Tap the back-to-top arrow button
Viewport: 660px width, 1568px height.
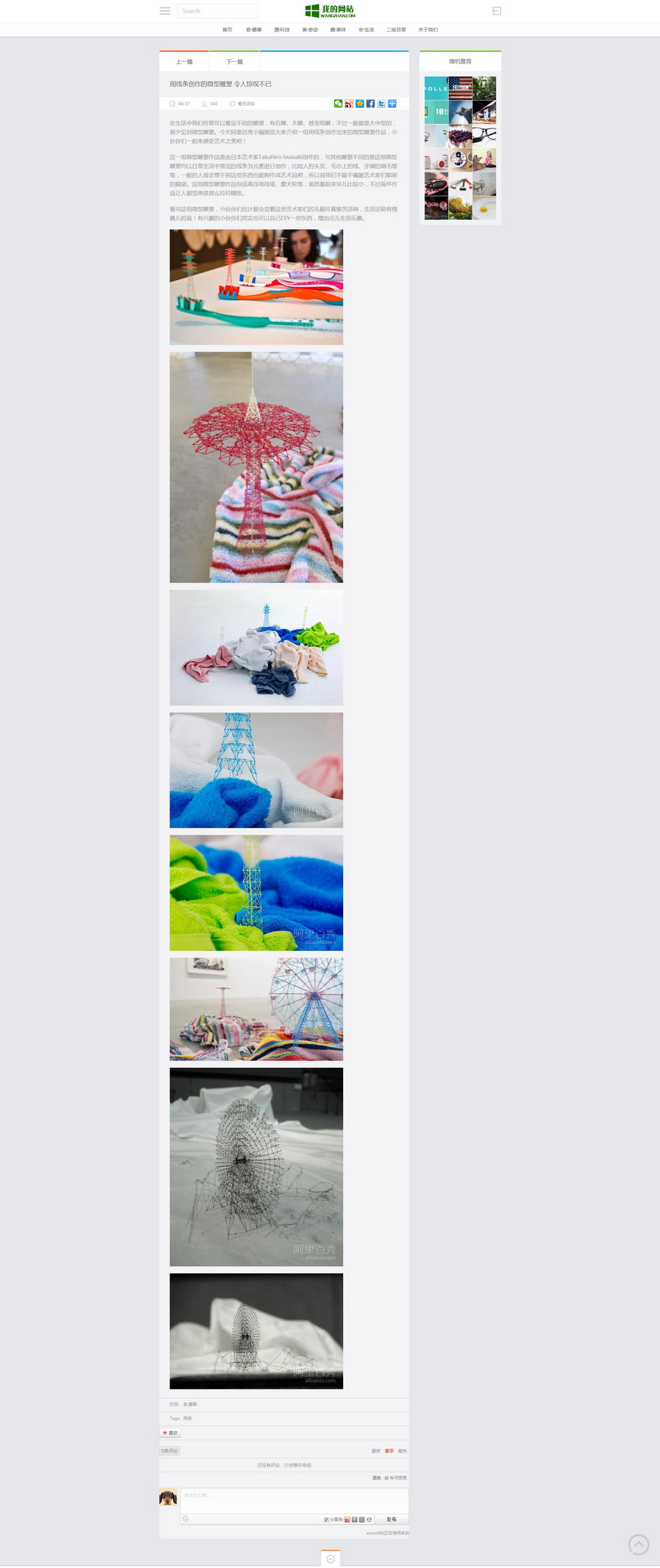tap(638, 1544)
